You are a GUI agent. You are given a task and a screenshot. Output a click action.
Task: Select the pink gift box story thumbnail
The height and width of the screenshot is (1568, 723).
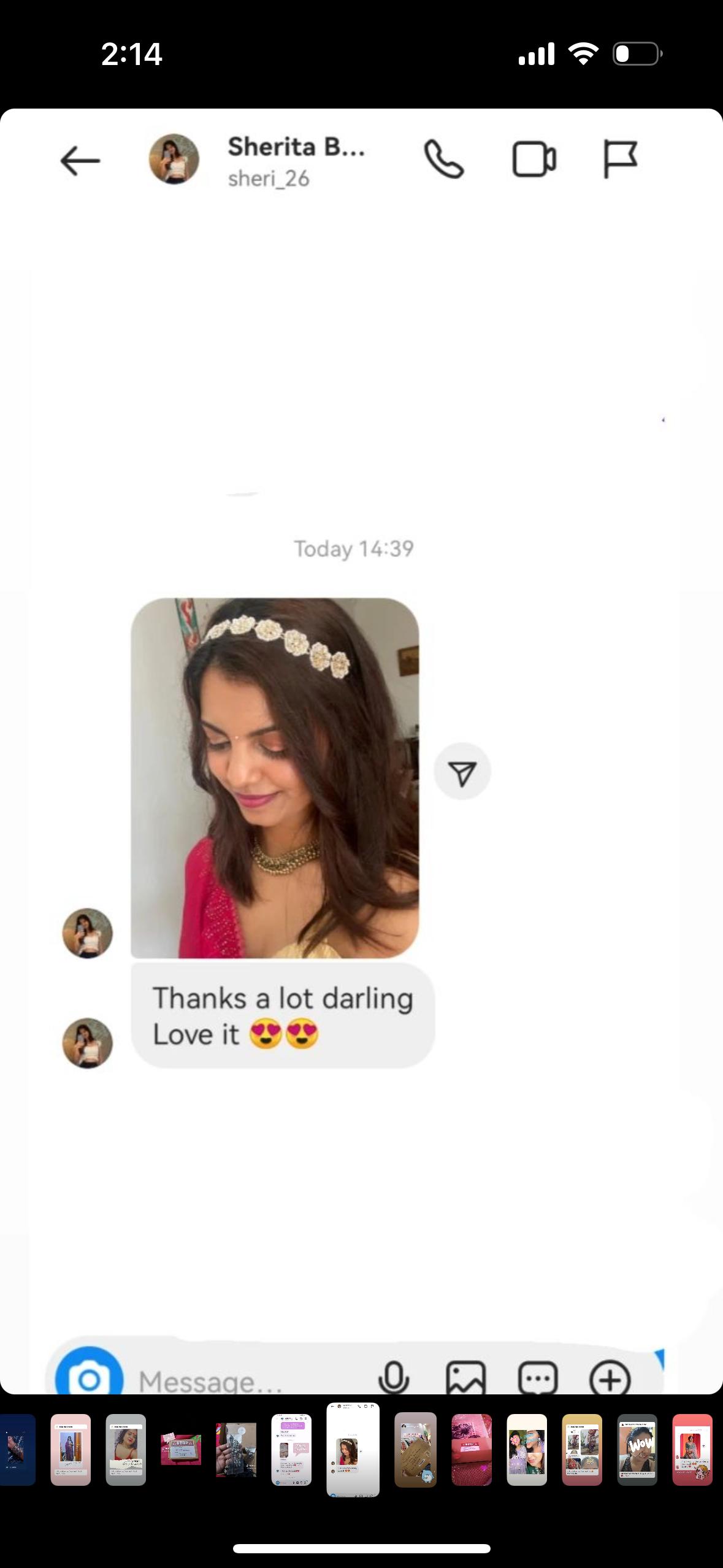pyautogui.click(x=472, y=1450)
